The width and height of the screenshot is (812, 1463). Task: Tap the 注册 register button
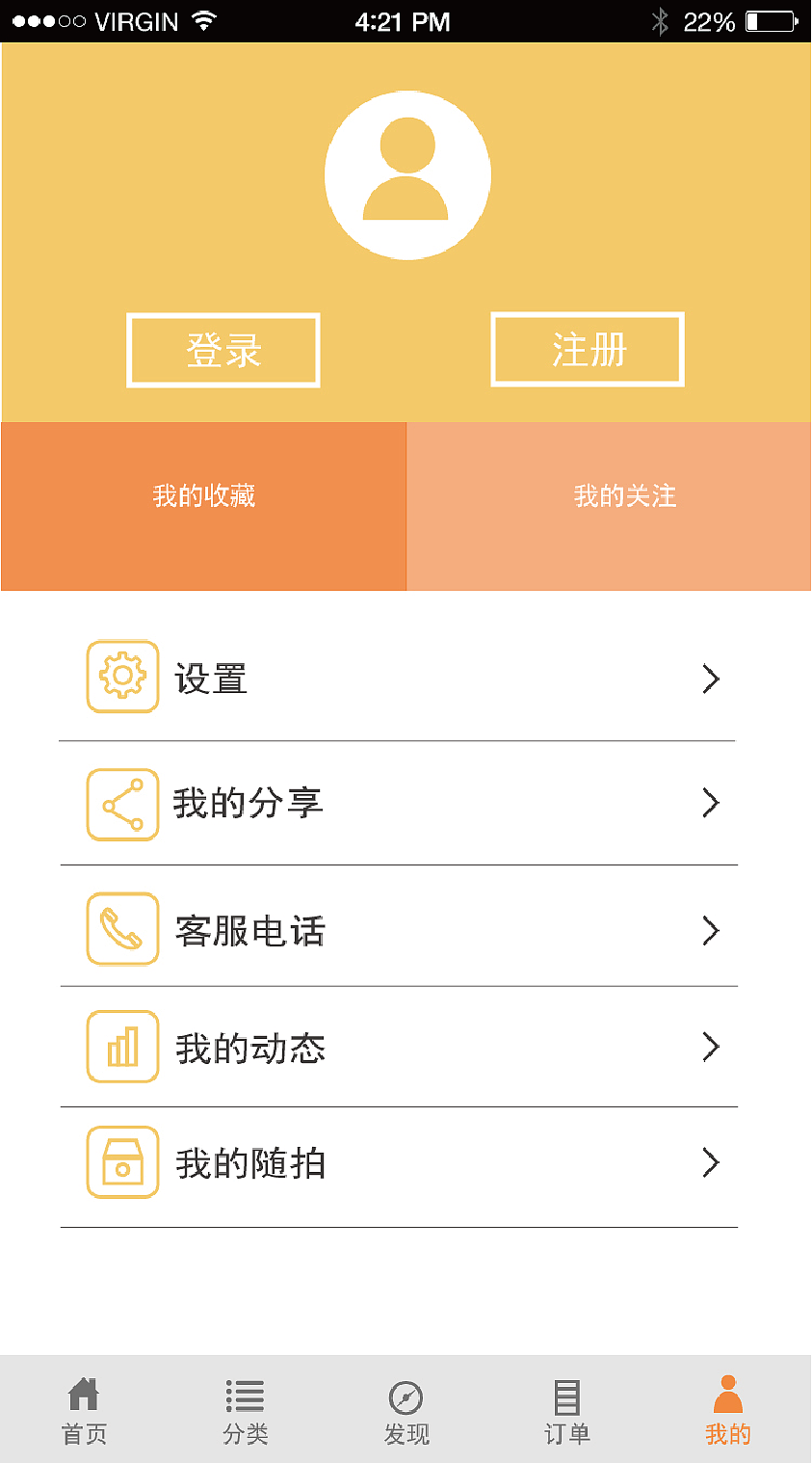coord(588,350)
